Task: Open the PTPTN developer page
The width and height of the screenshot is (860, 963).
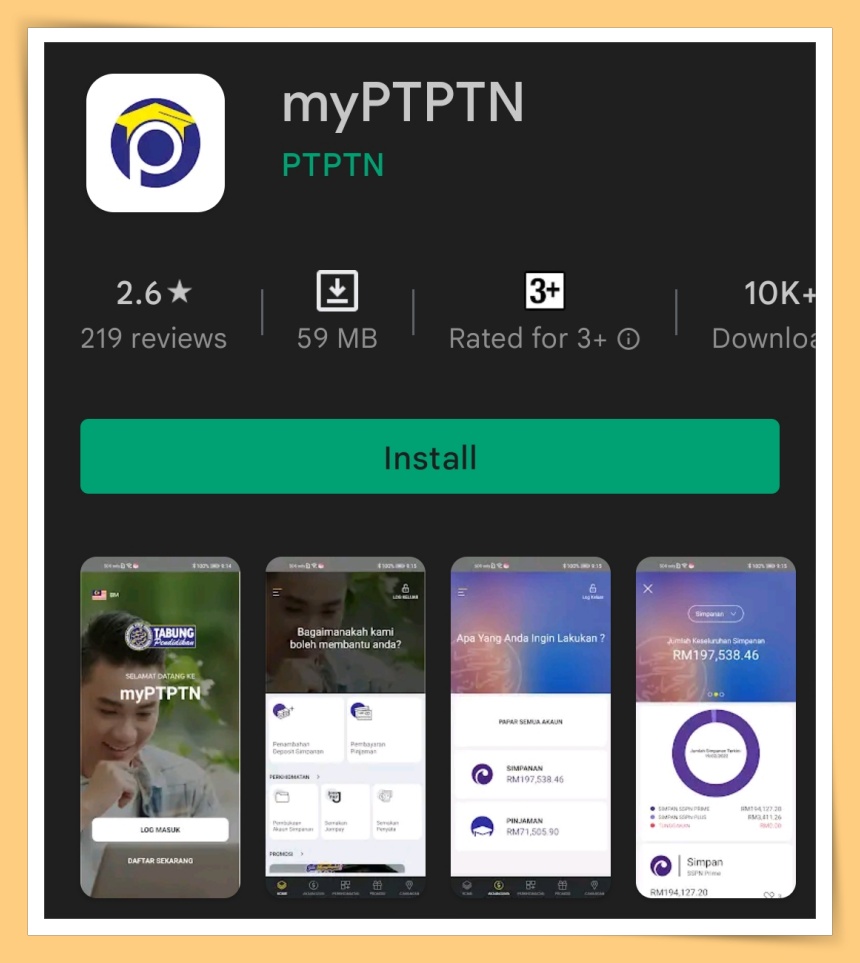Action: tap(333, 164)
